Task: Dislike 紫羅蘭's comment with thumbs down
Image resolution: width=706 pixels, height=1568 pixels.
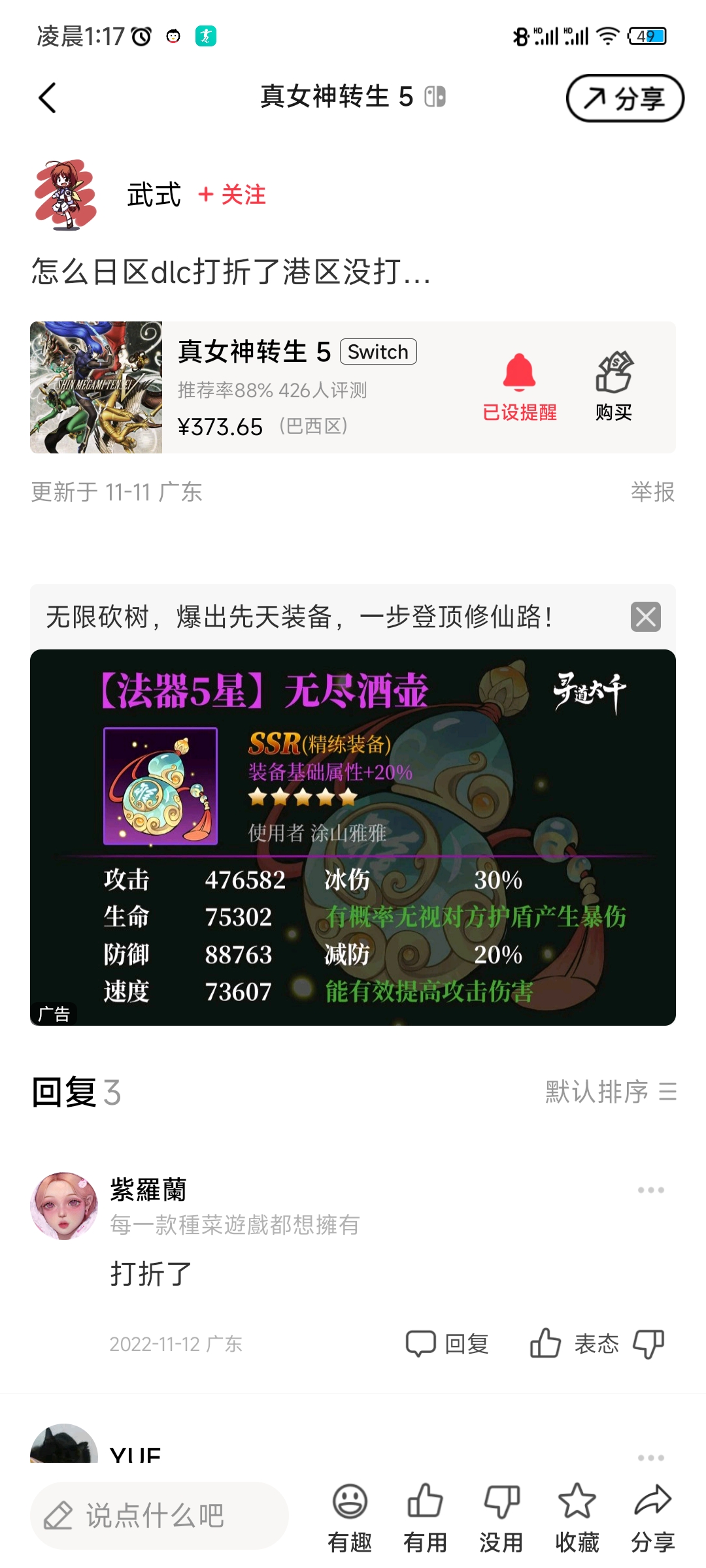Action: [648, 1344]
